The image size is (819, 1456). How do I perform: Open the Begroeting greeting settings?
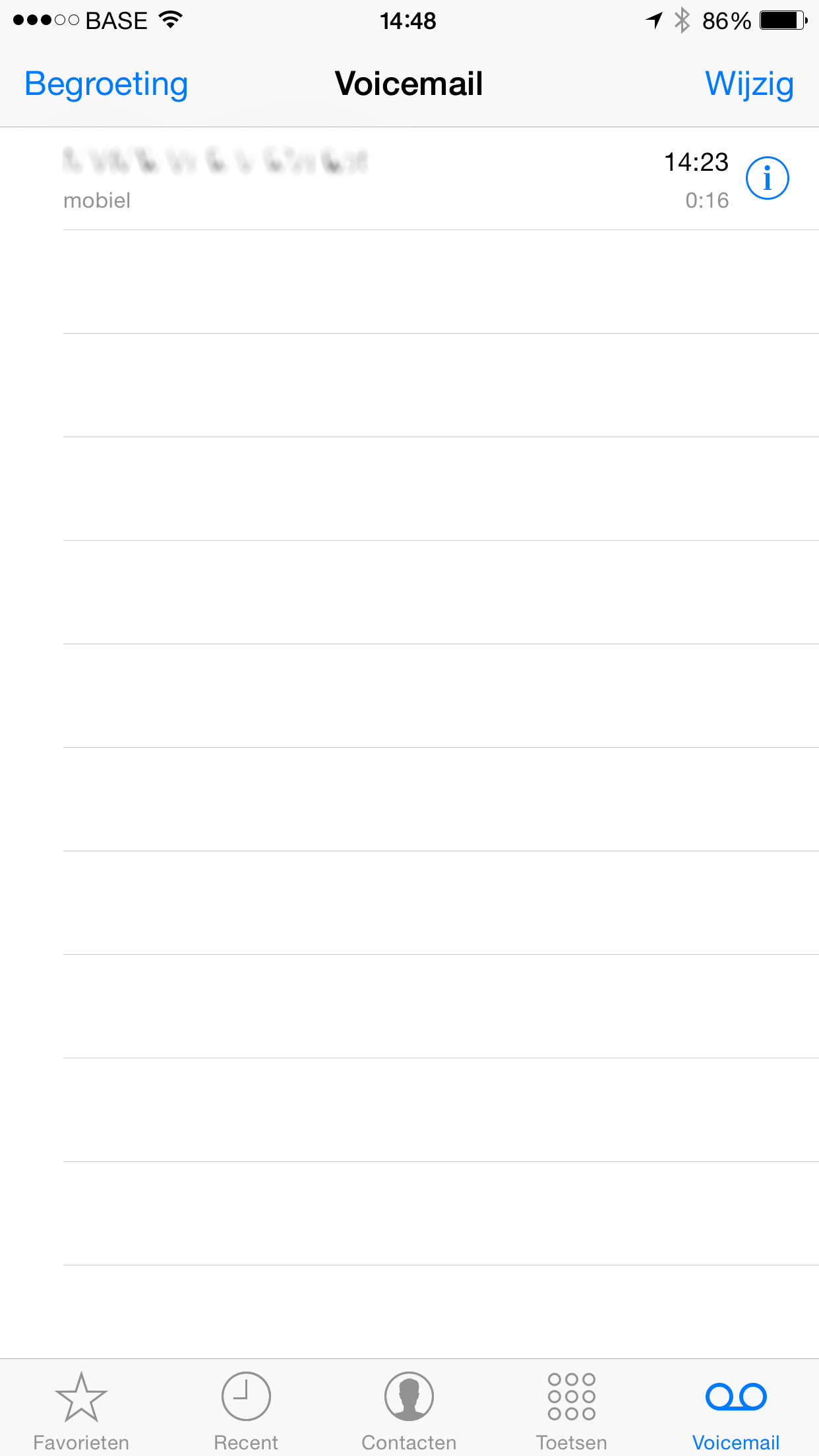[106, 84]
